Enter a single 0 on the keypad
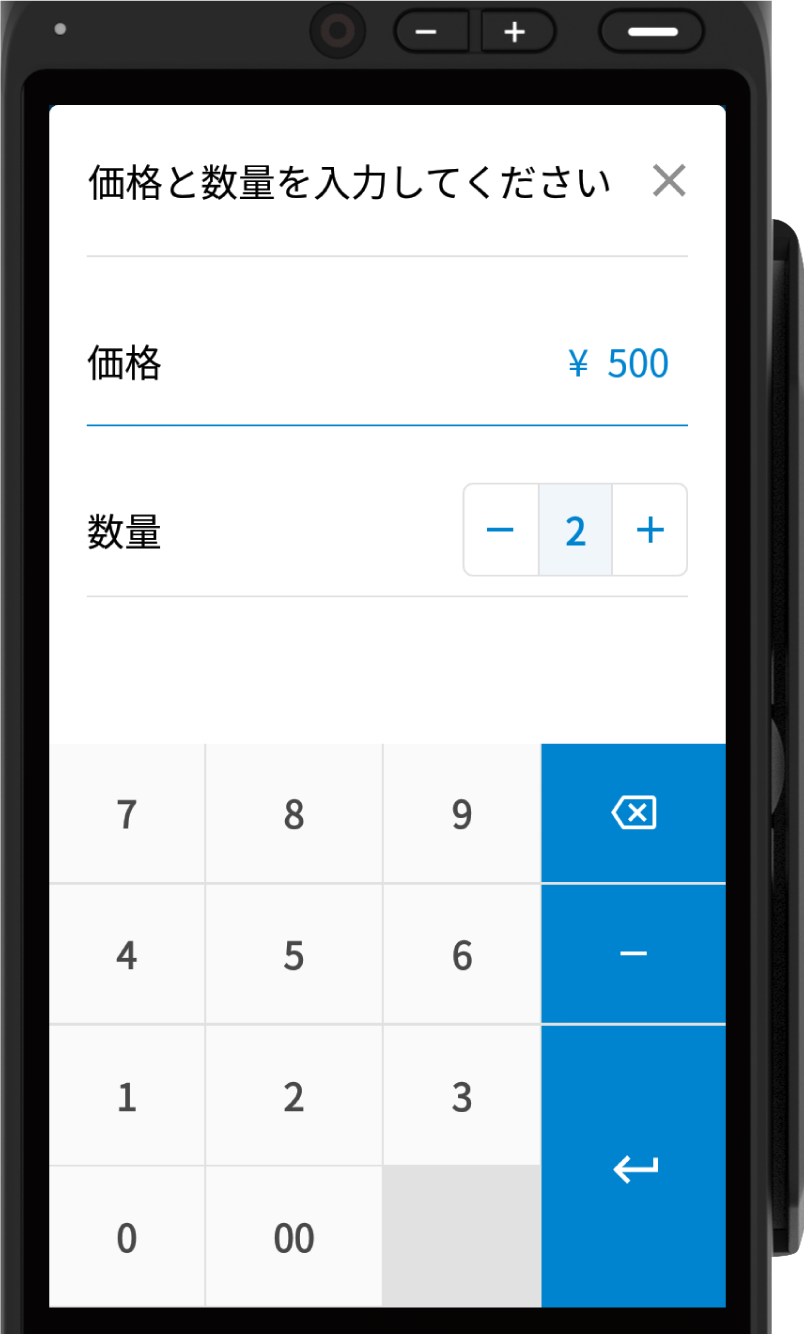 127,1238
